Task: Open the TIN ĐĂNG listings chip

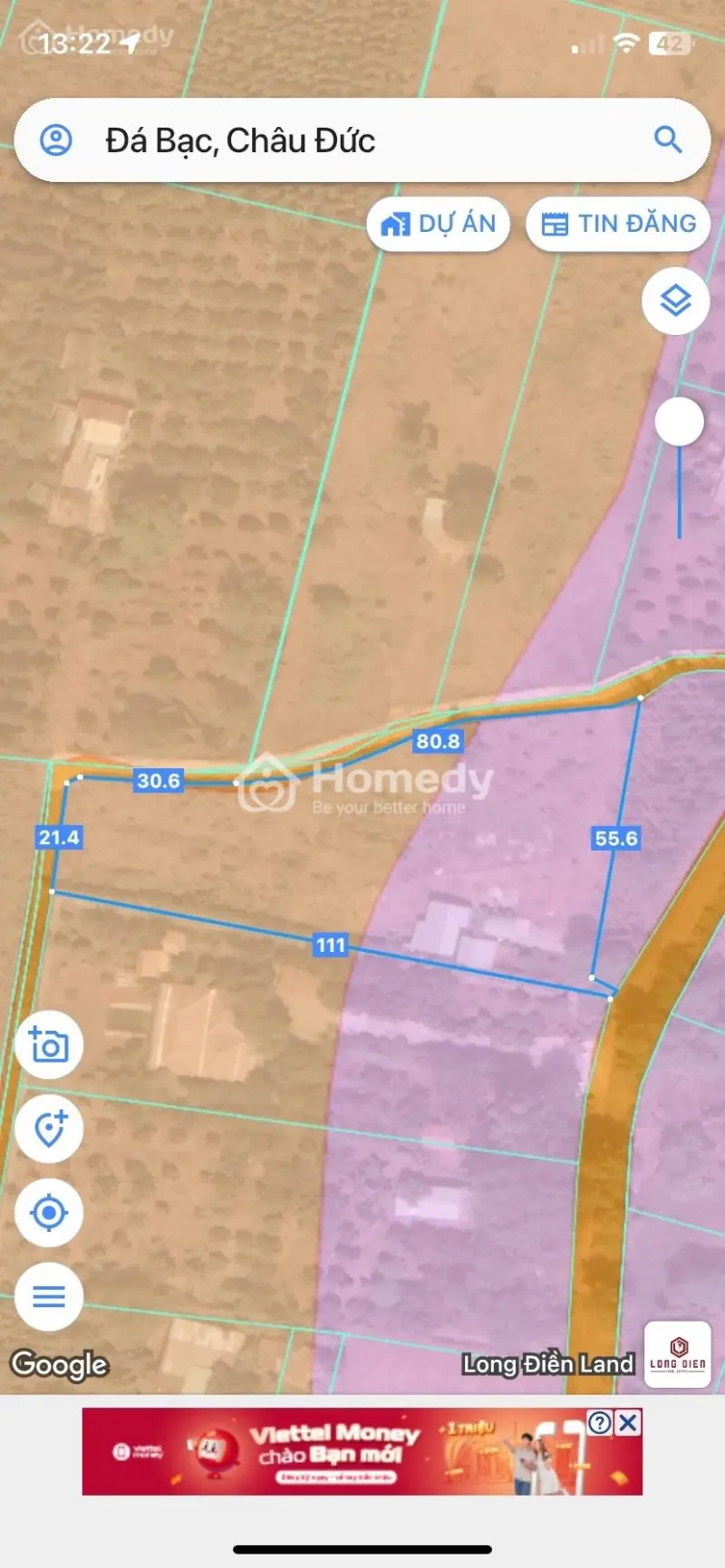Action: coord(618,224)
